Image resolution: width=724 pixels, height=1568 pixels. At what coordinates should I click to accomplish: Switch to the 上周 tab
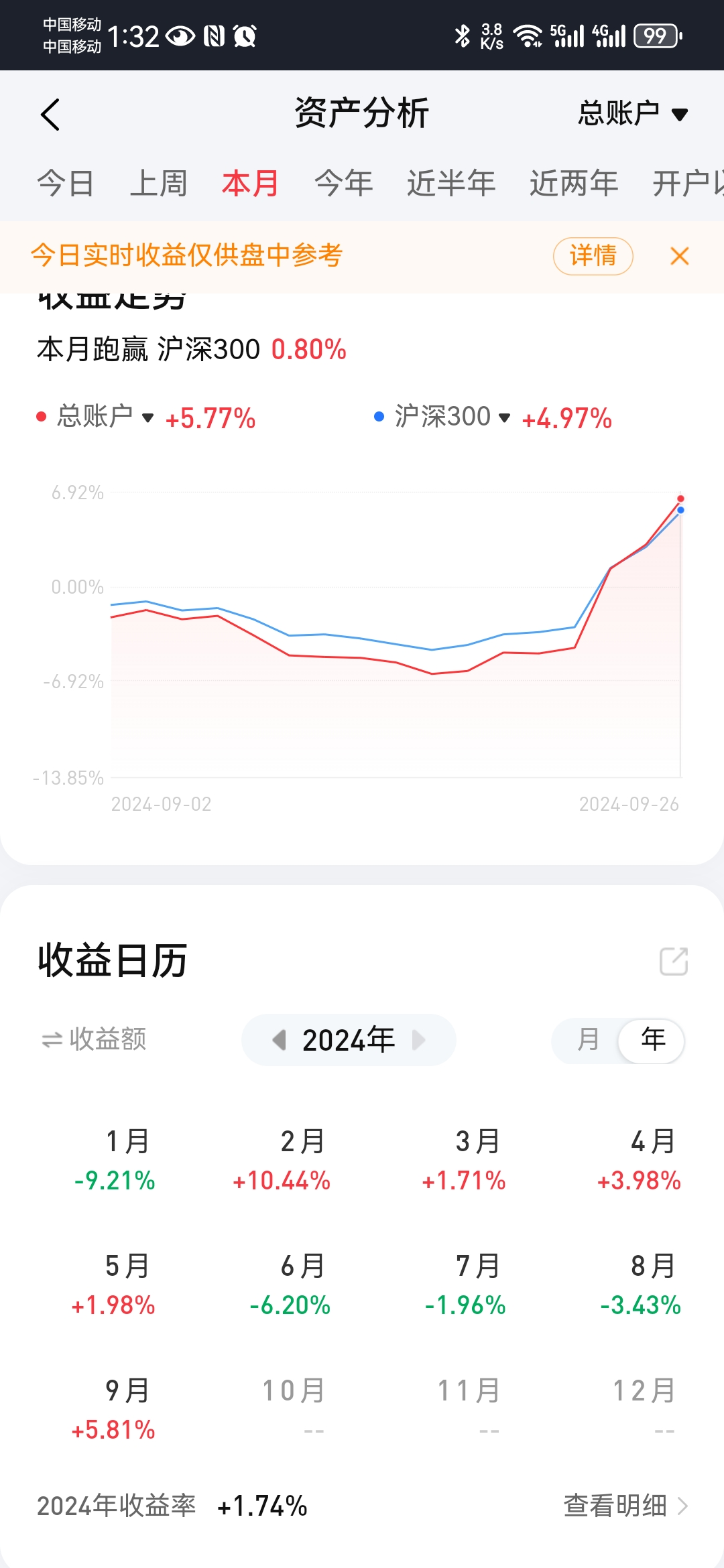click(158, 183)
